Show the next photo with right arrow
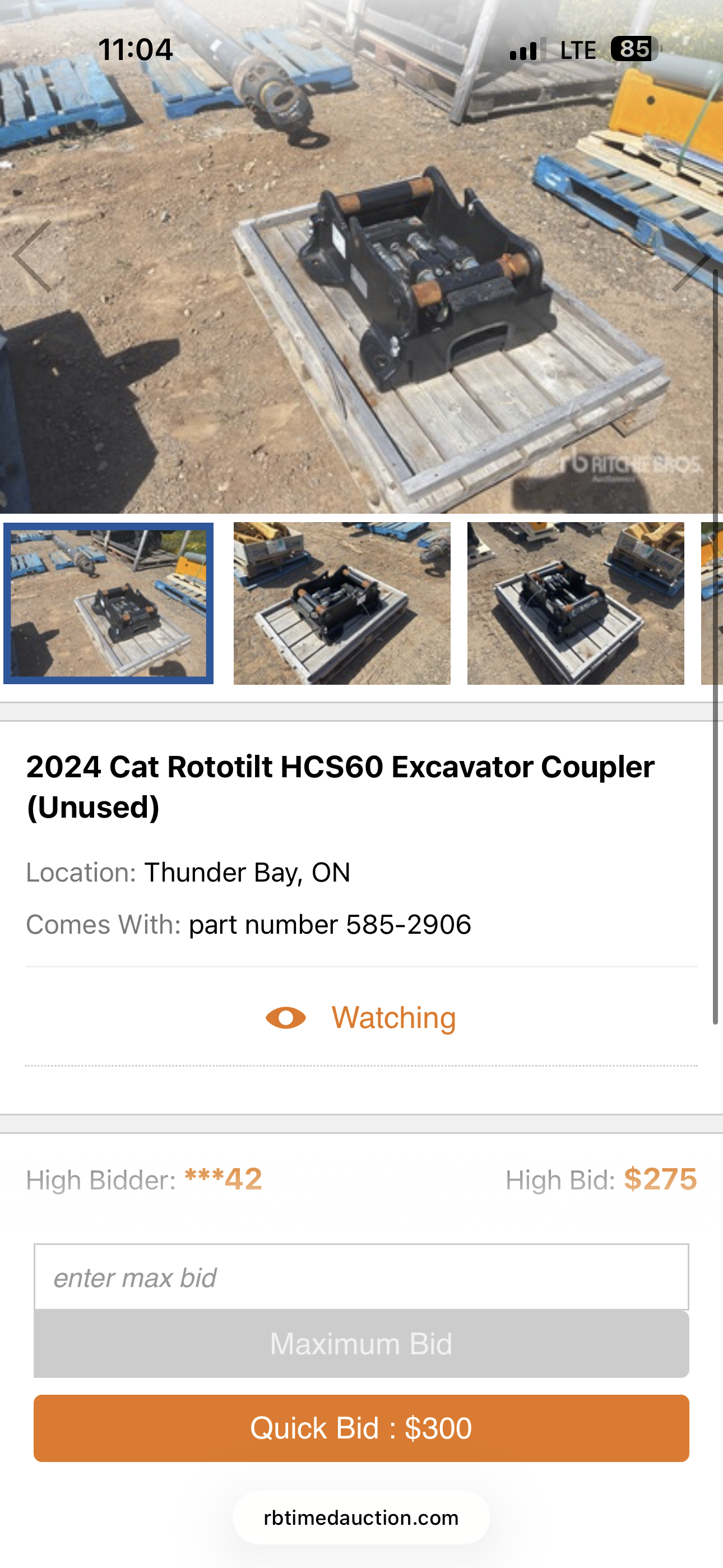The image size is (723, 1568). (x=692, y=256)
